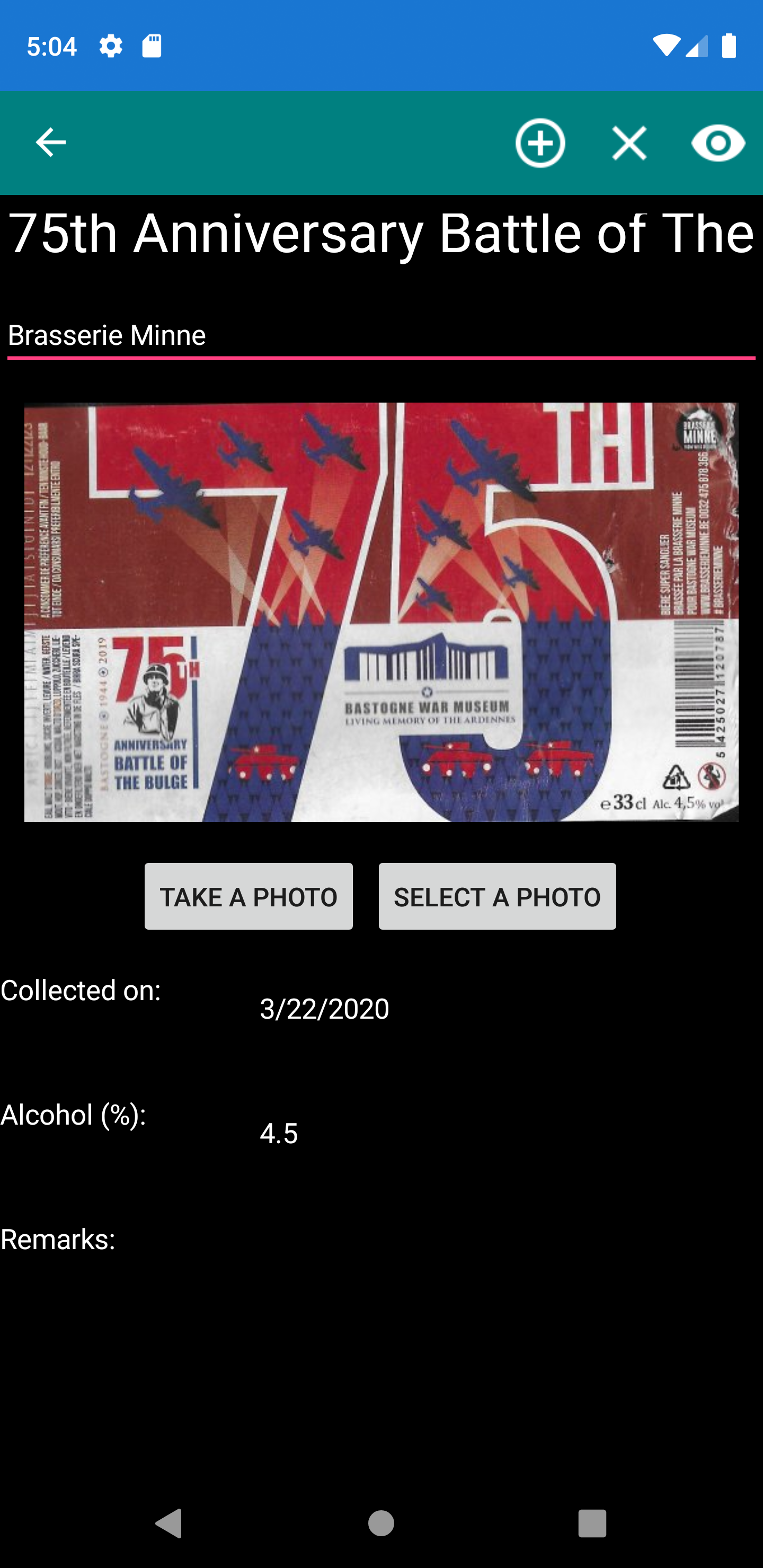Image resolution: width=763 pixels, height=1568 pixels.
Task: Edit the alcohol percentage 4.5
Action: 279,1134
